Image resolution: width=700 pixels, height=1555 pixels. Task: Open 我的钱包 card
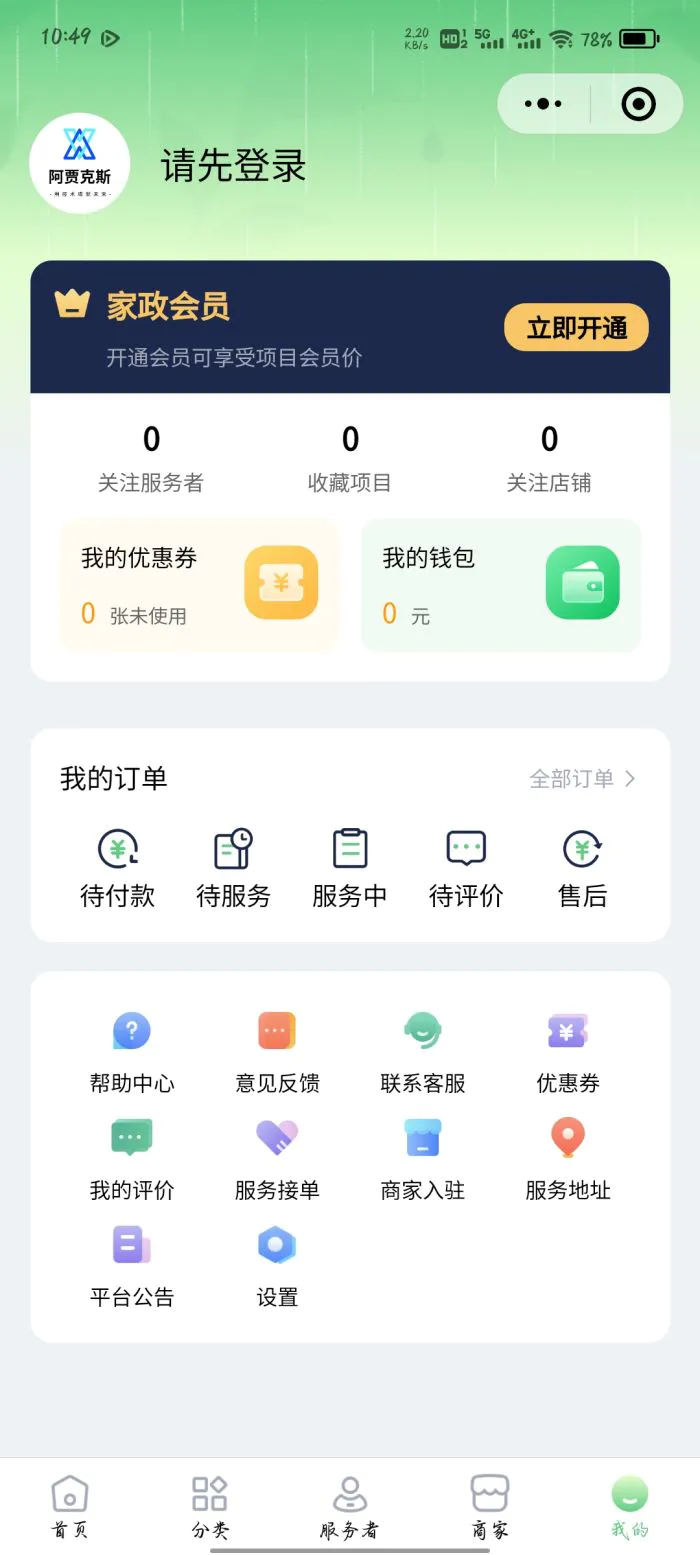pyautogui.click(x=501, y=585)
